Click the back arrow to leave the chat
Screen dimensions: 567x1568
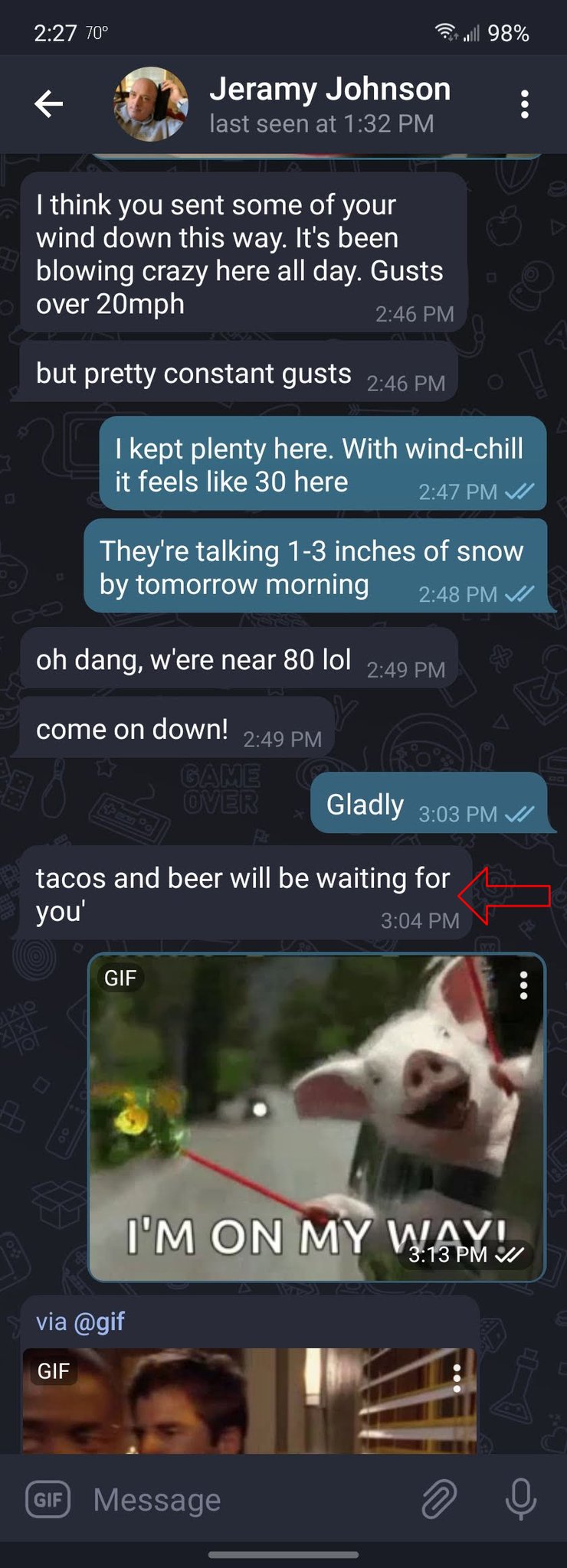click(48, 105)
